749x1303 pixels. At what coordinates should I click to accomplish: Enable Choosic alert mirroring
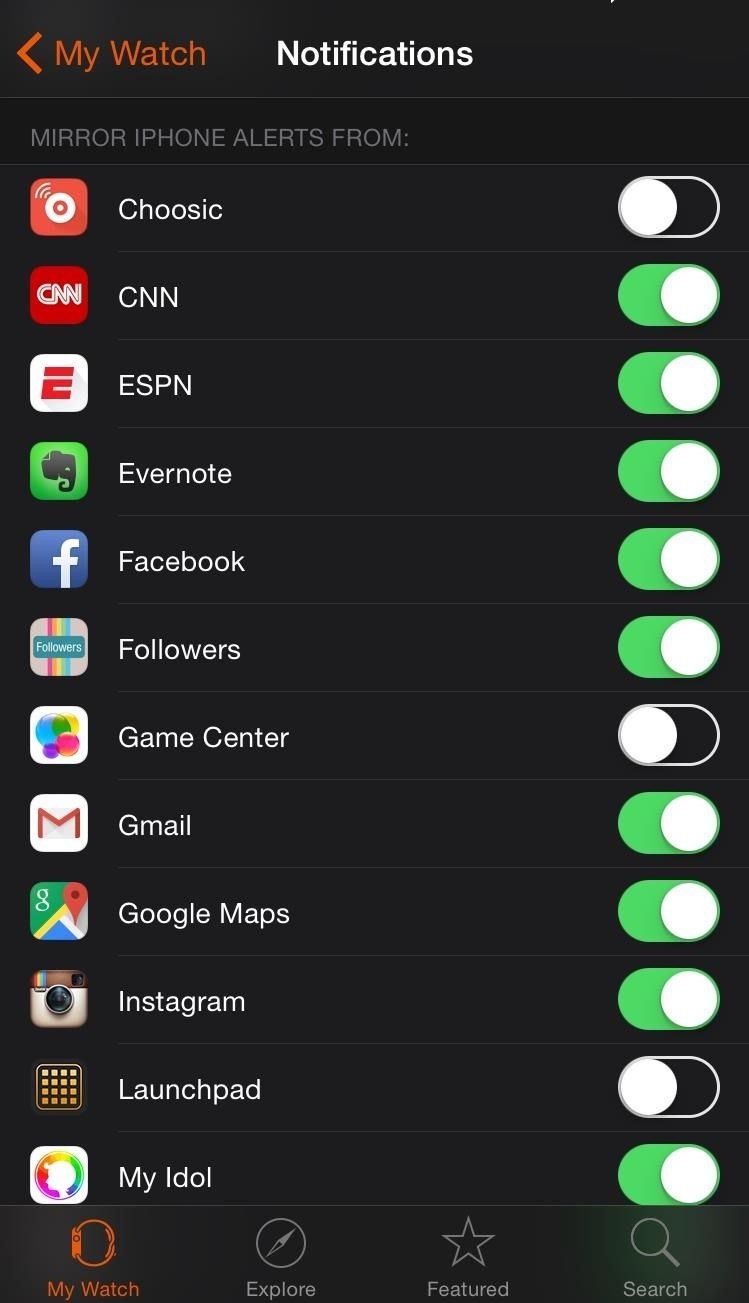click(668, 208)
